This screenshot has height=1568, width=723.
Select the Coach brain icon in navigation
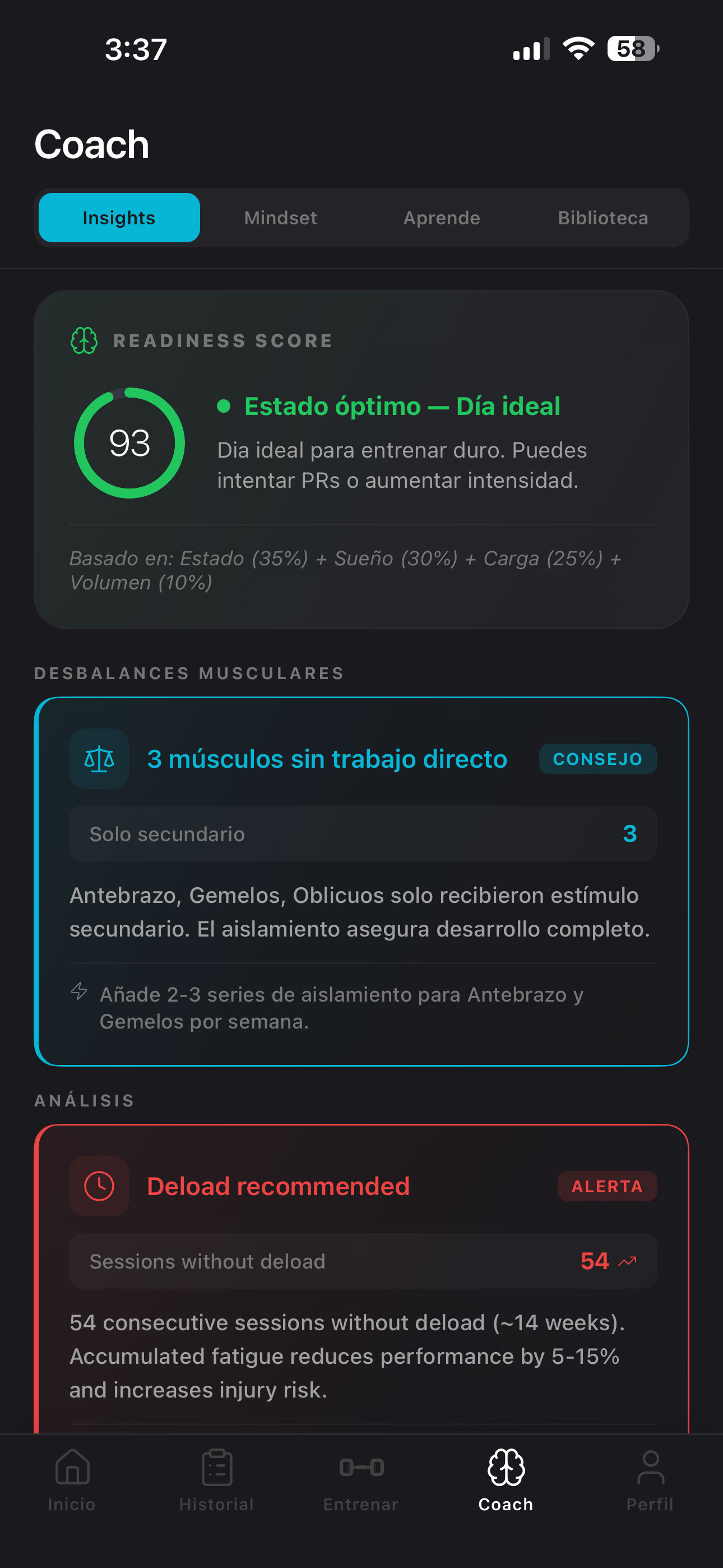pos(504,1467)
